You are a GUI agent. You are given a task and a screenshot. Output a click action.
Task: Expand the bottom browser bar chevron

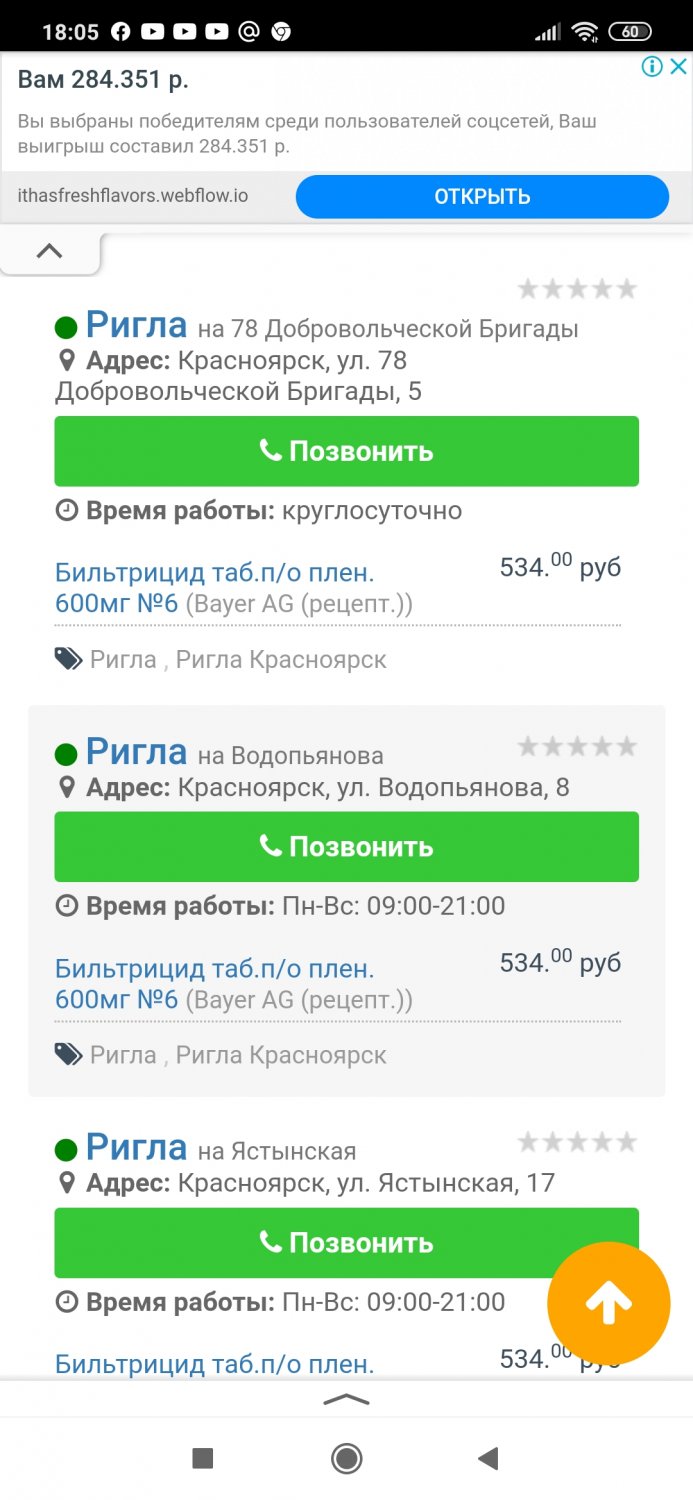tap(346, 1401)
